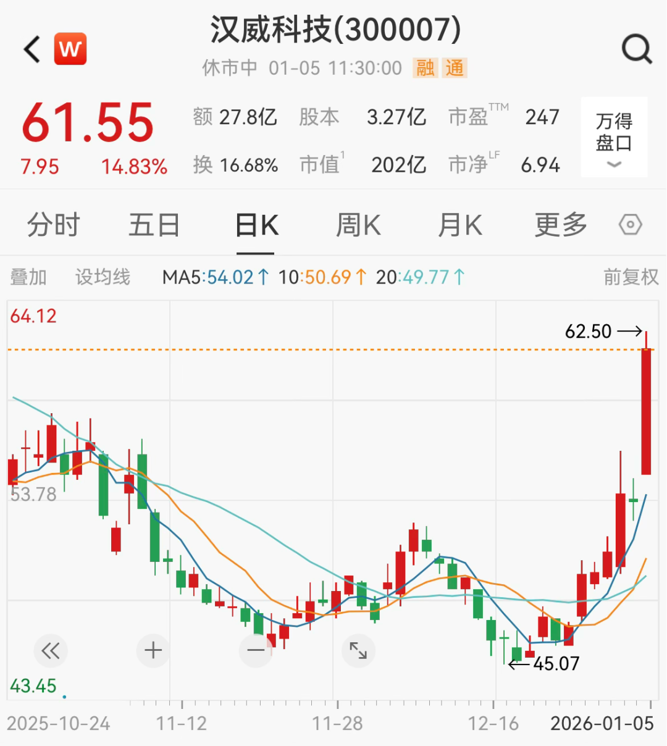This screenshot has width=667, height=746.
Task: Zoom out the K-line chart
Action: [256, 651]
